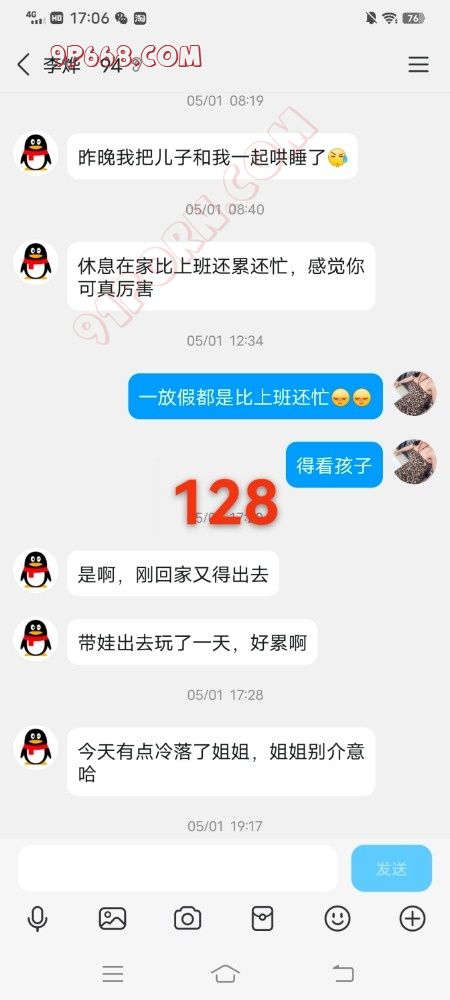
Task: Open the chat settings menu
Action: click(418, 64)
